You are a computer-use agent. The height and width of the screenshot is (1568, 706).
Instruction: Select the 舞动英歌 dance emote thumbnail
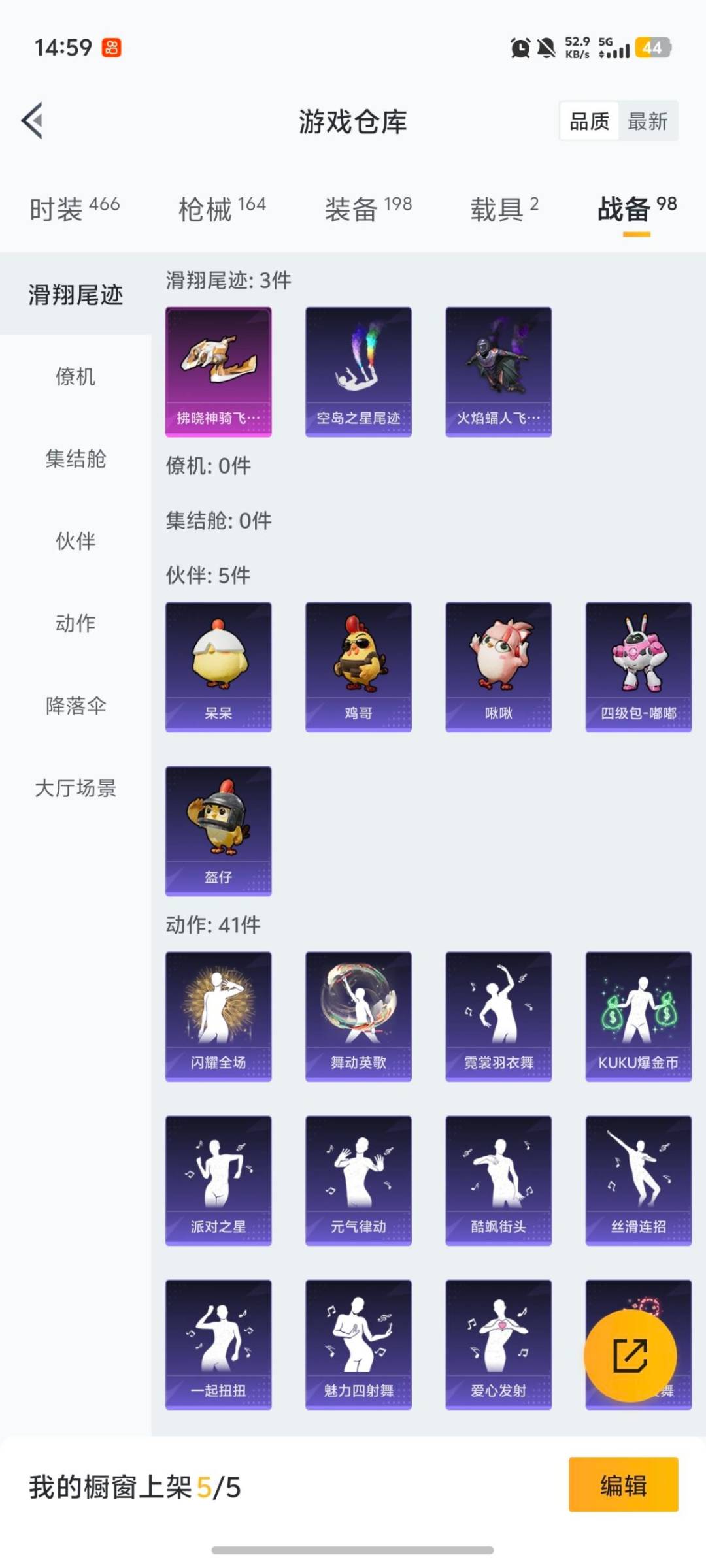tap(358, 1013)
